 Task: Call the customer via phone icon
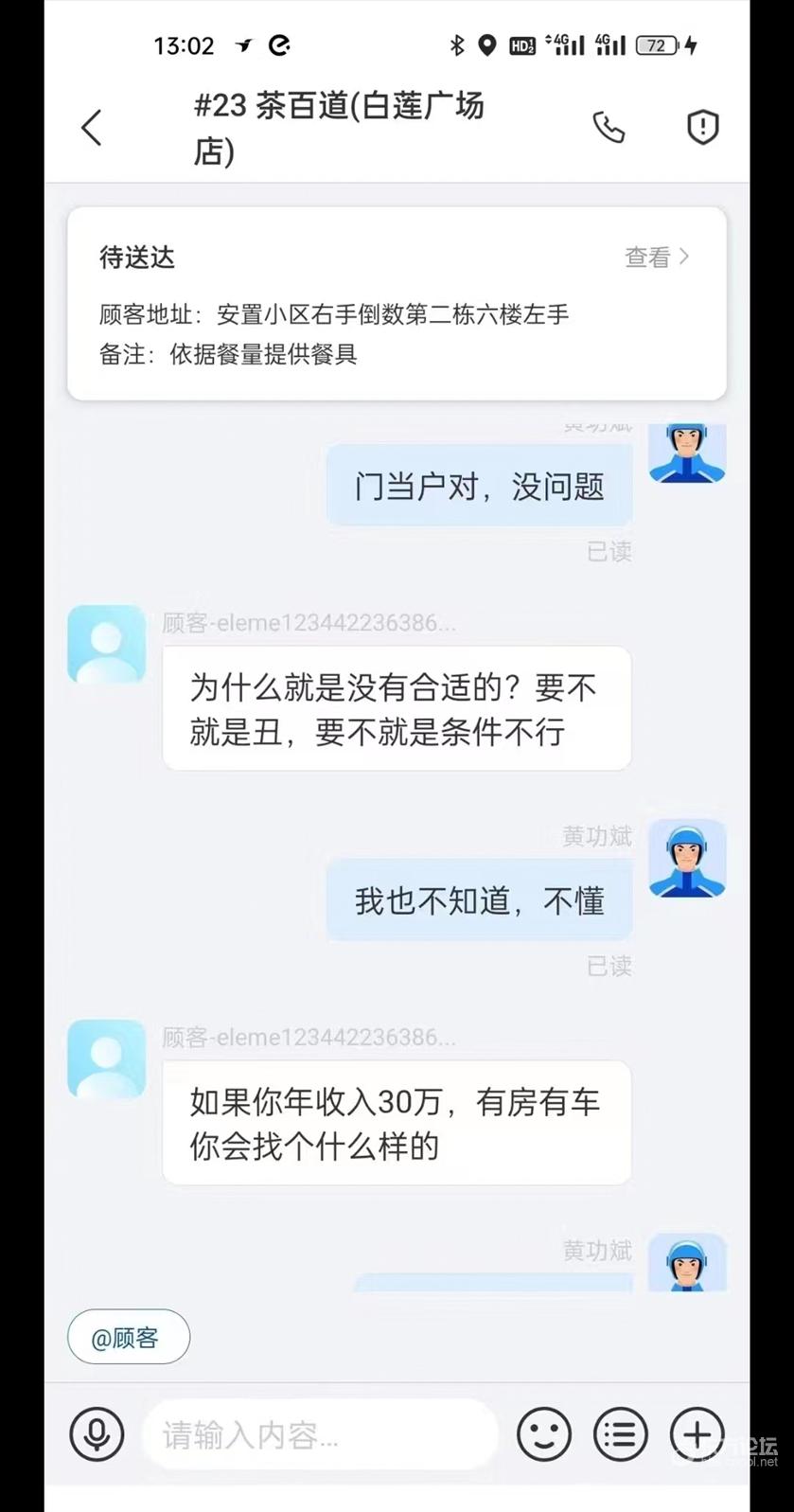coord(609,127)
